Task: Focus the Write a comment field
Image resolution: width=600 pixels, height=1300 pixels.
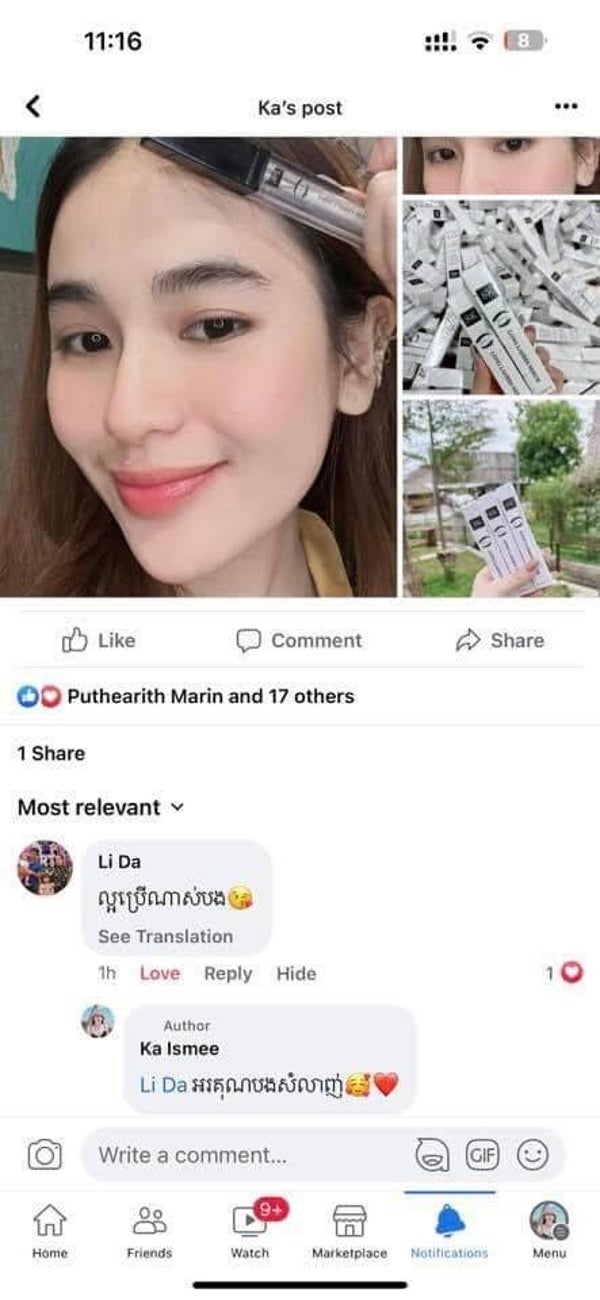Action: coord(240,1156)
